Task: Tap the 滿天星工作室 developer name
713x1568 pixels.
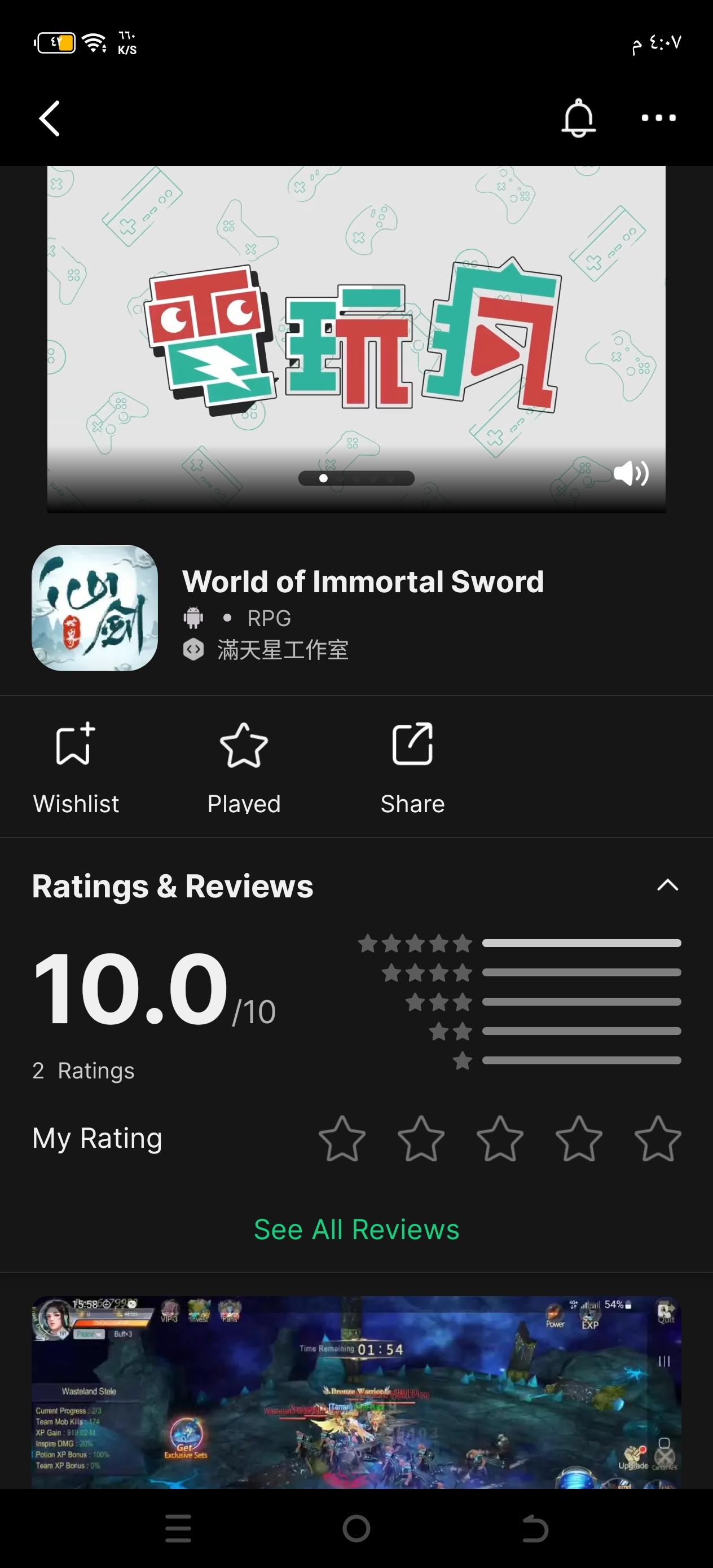Action: 283,649
